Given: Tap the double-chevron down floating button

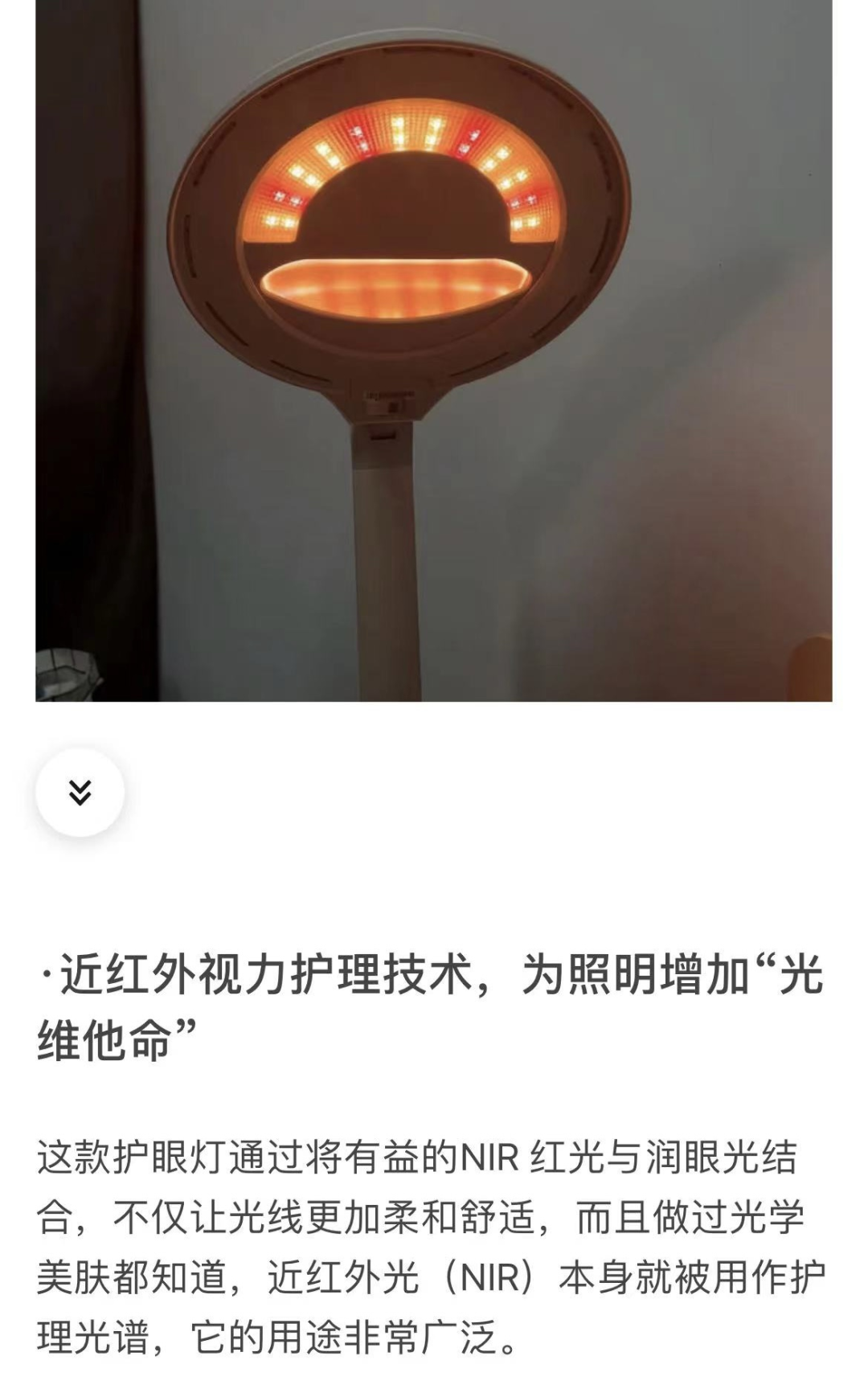Looking at the screenshot, I should coord(80,792).
